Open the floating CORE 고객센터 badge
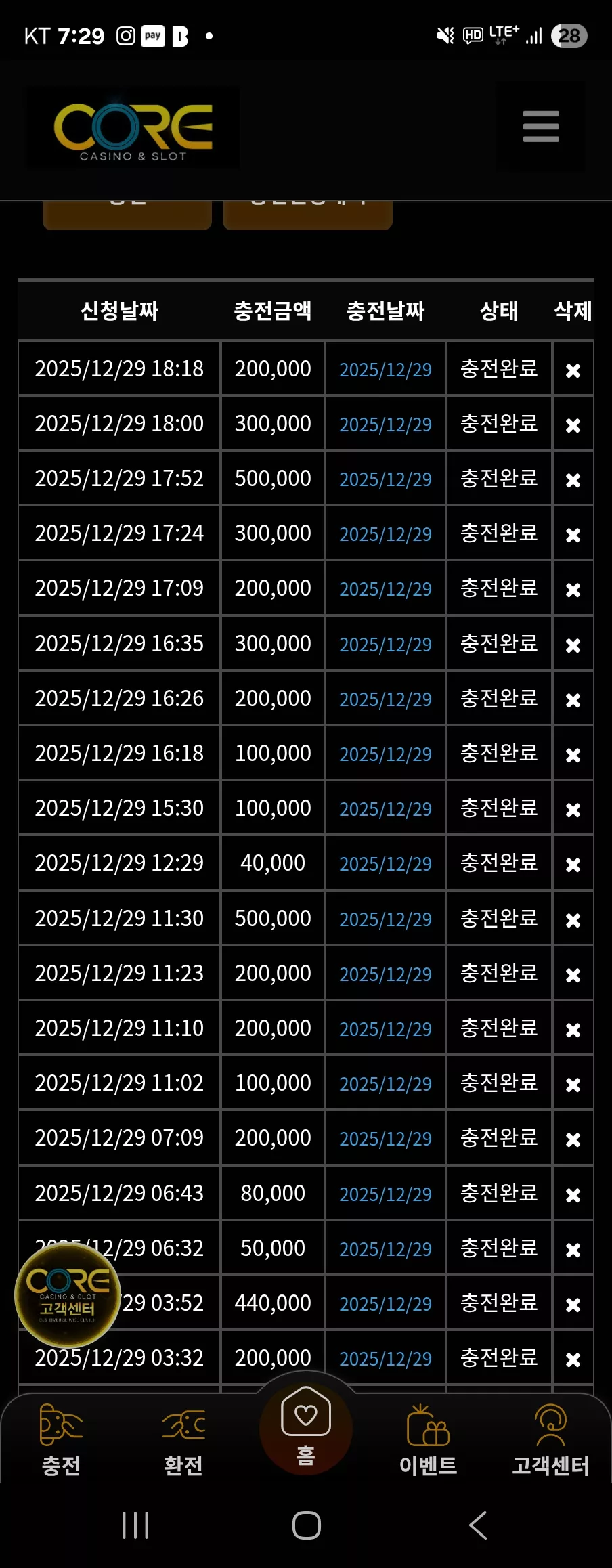This screenshot has width=612, height=1568. [x=68, y=1295]
